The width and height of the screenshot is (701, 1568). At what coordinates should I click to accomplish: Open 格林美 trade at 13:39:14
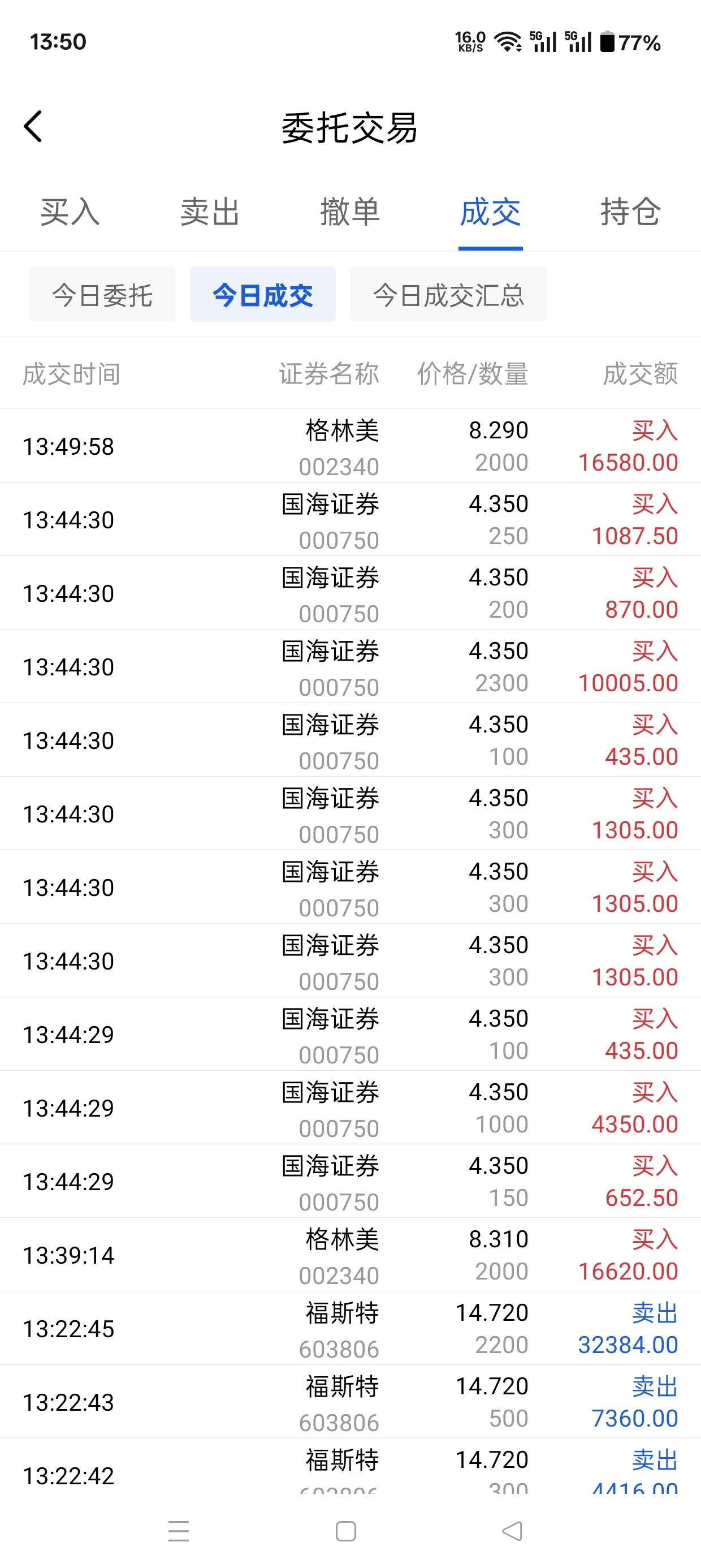(350, 1255)
